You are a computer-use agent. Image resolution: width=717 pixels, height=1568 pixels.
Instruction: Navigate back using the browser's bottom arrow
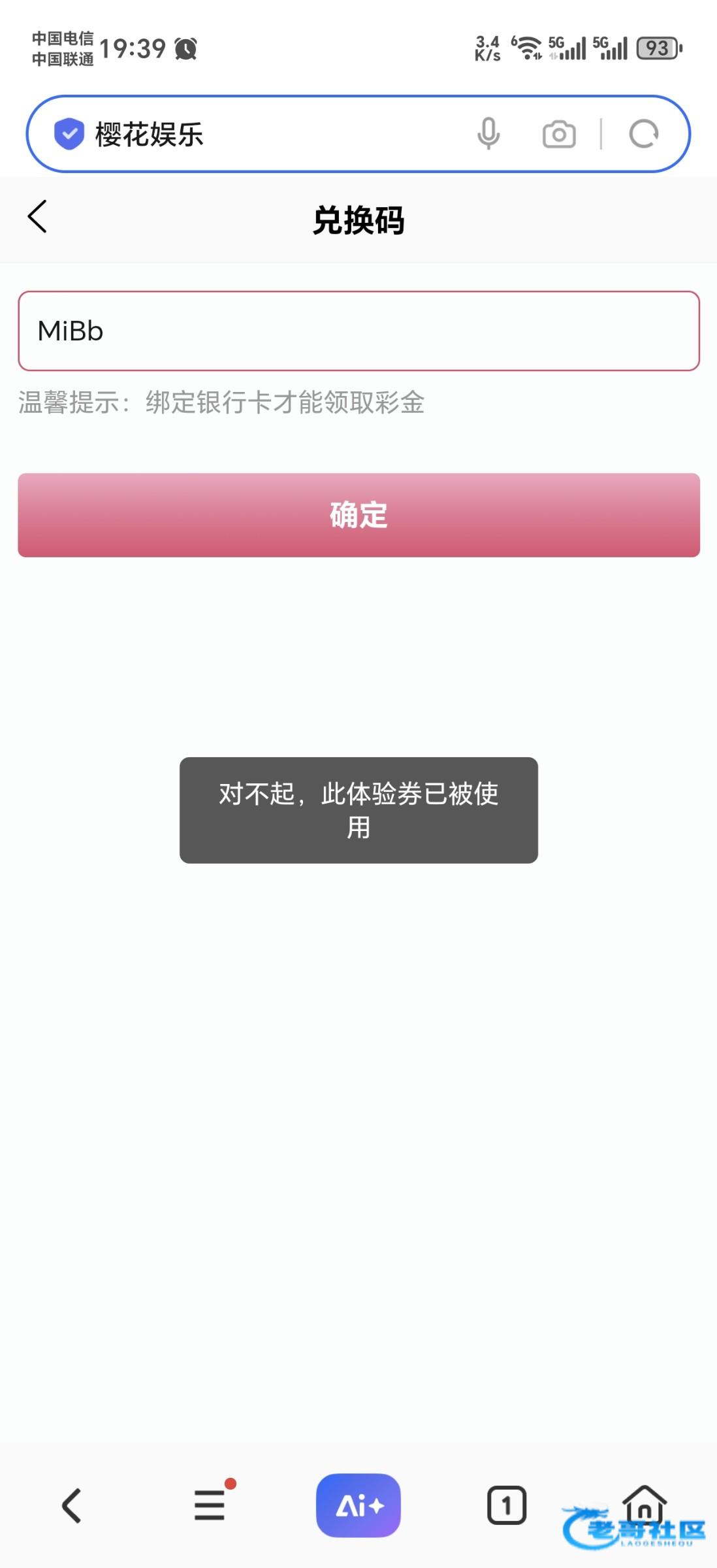point(72,1505)
